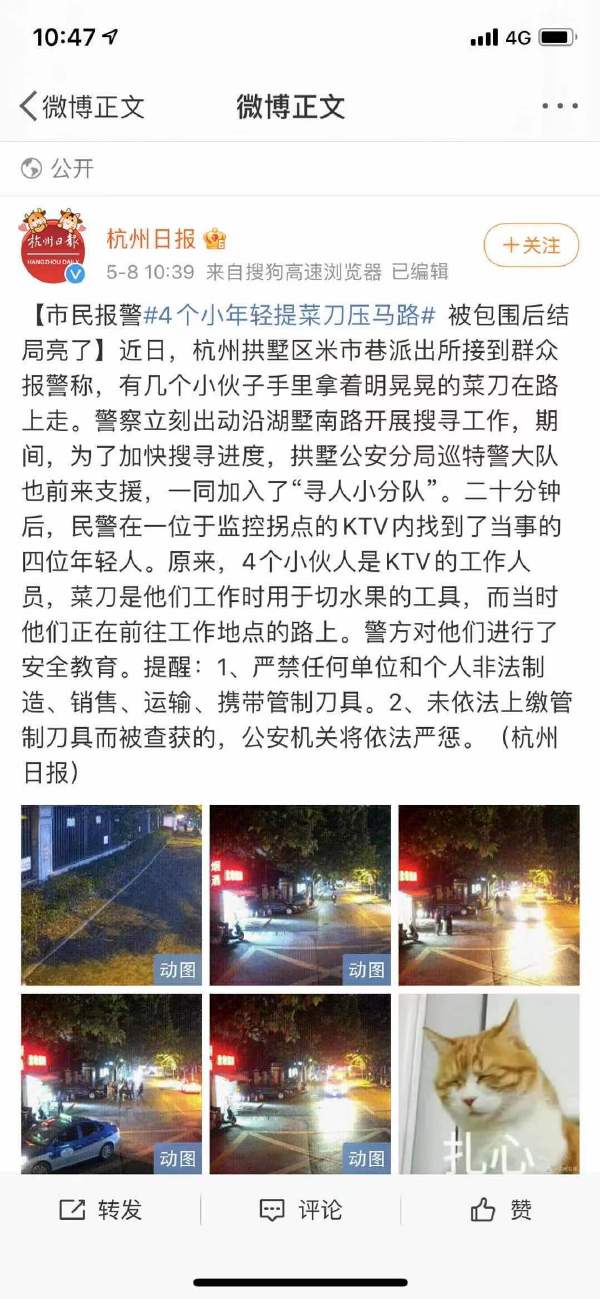This screenshot has width=600, height=1299.
Task: Follow 杭州日报 with the 关注 button
Action: coord(531,245)
